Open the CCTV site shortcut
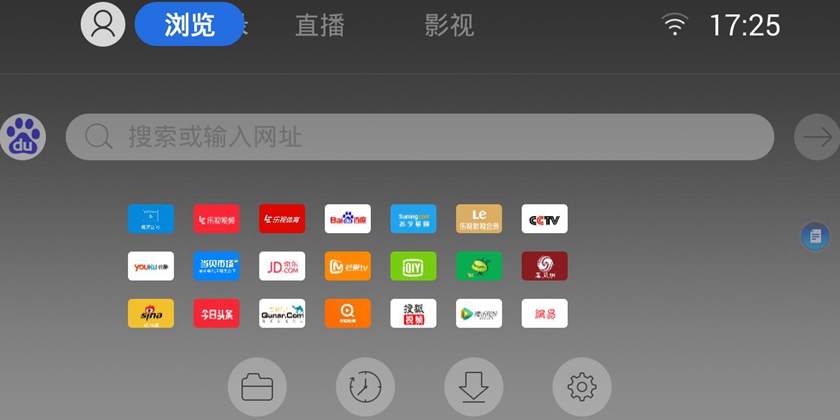This screenshot has height=420, width=840. tap(545, 219)
